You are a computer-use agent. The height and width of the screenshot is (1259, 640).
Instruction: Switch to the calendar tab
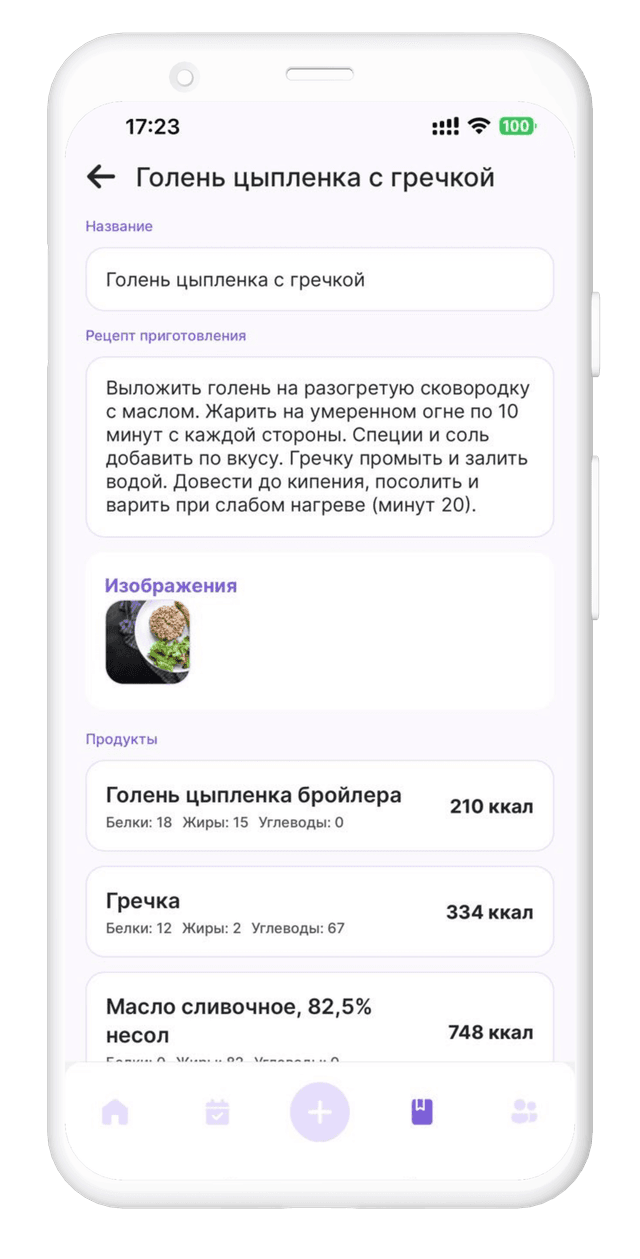coord(217,1111)
